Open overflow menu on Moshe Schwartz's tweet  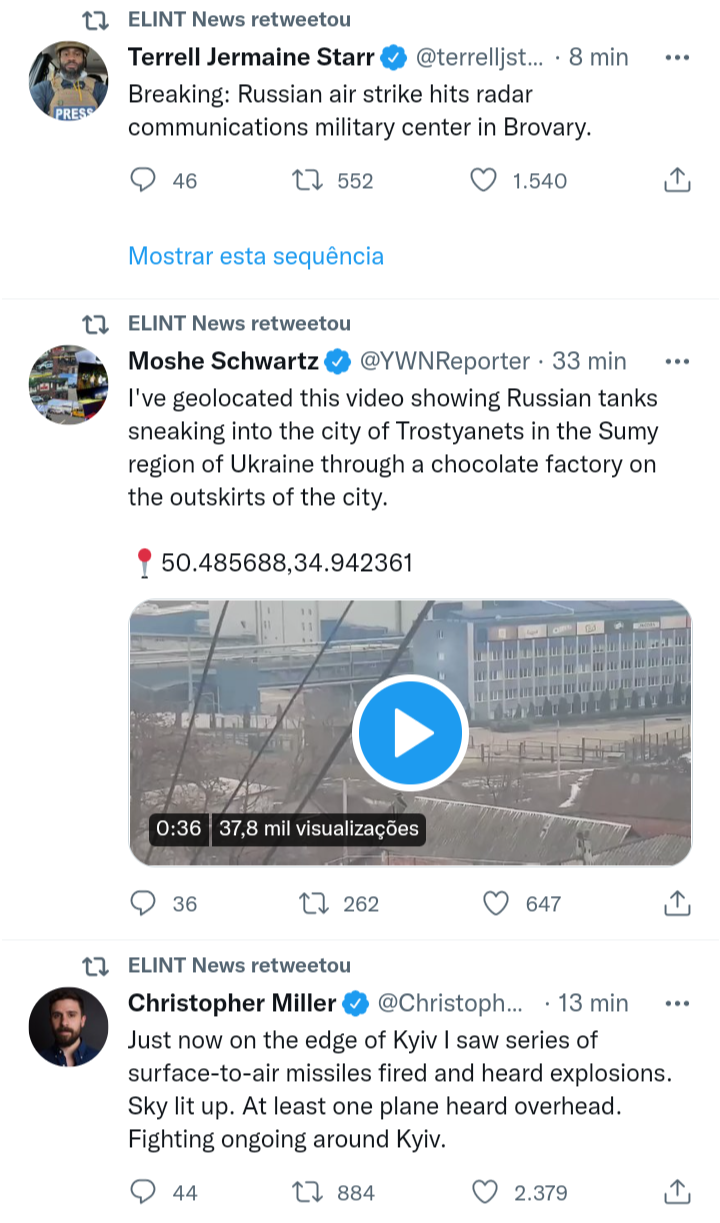[677, 361]
